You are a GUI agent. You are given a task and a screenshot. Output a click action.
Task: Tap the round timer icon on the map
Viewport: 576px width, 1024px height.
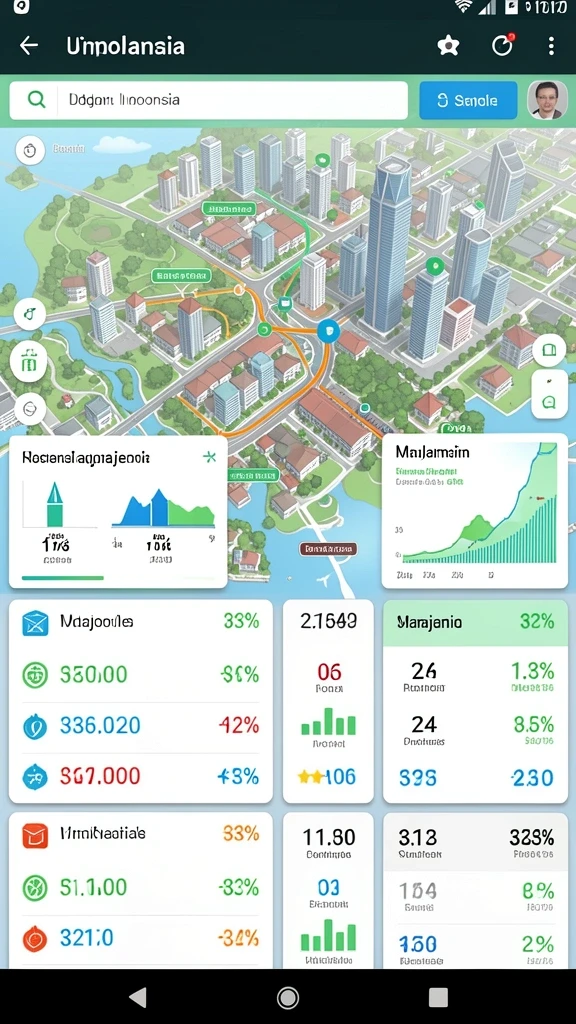tap(30, 150)
